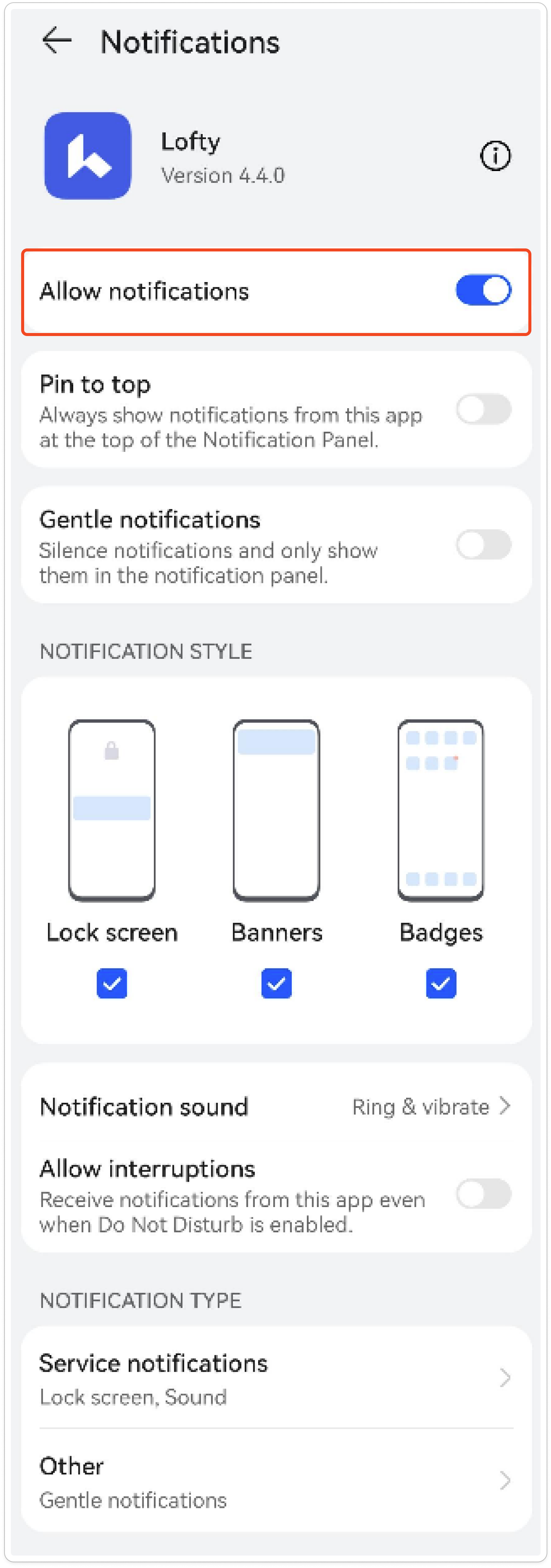Open Notification sound settings
551x1568 pixels.
(x=275, y=1106)
